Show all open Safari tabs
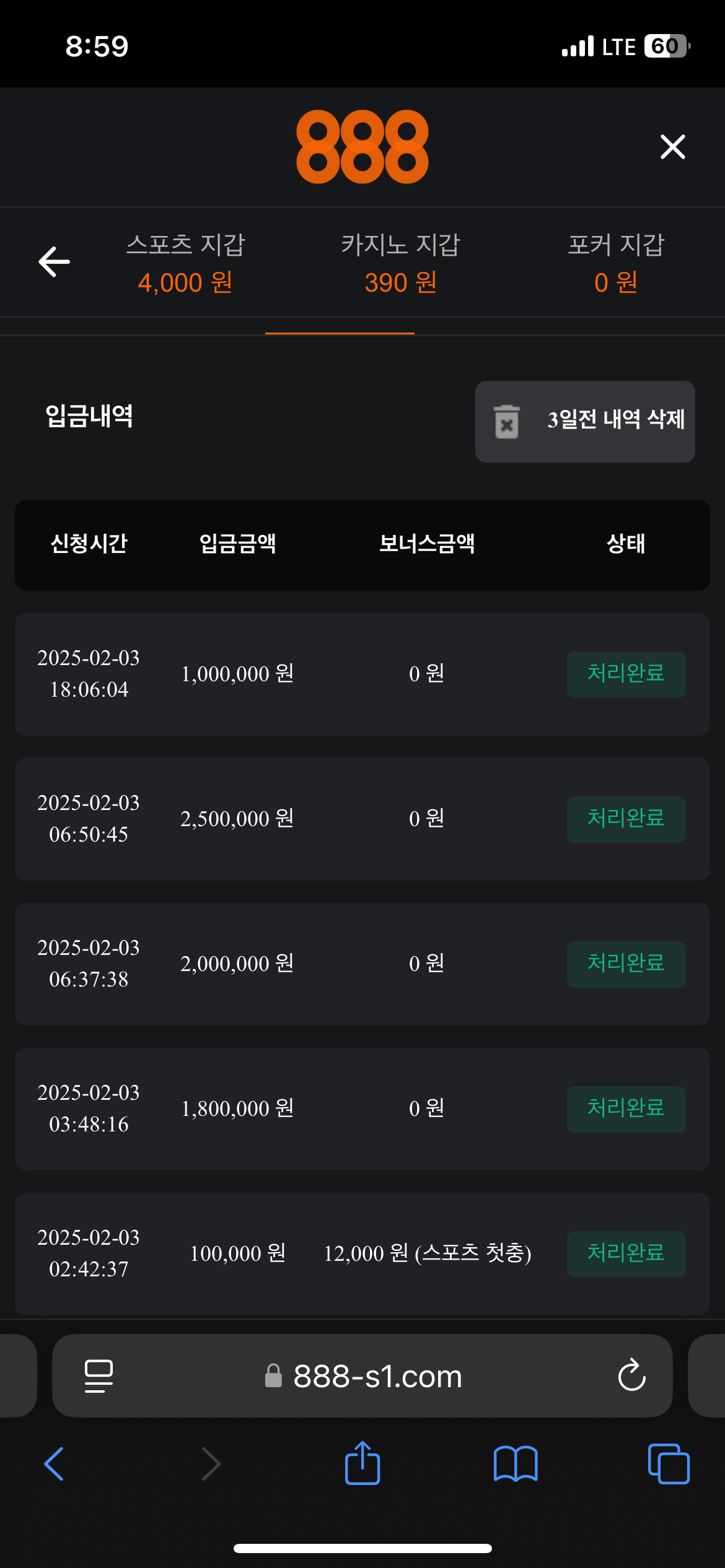Image resolution: width=725 pixels, height=1568 pixels. [668, 1464]
